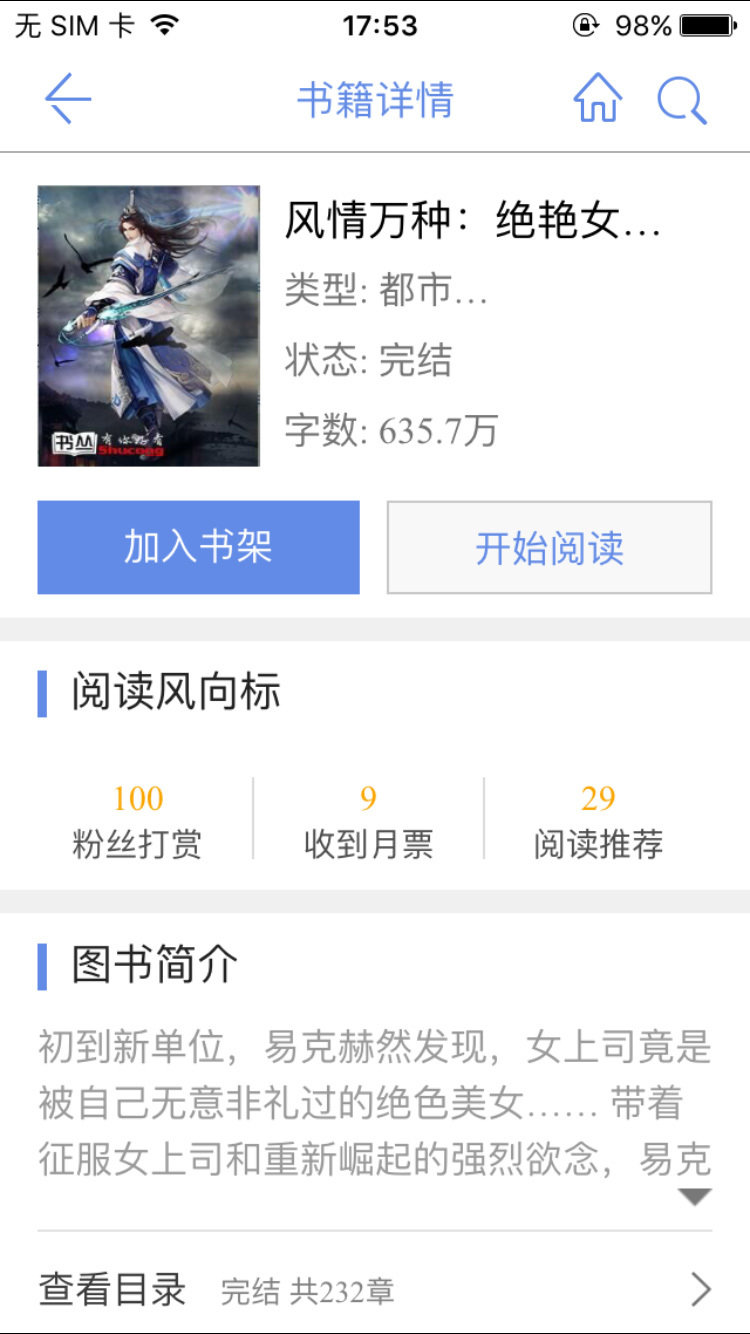750x1334 pixels.
Task: Select 收到月票 monthly ticket option
Action: click(368, 822)
